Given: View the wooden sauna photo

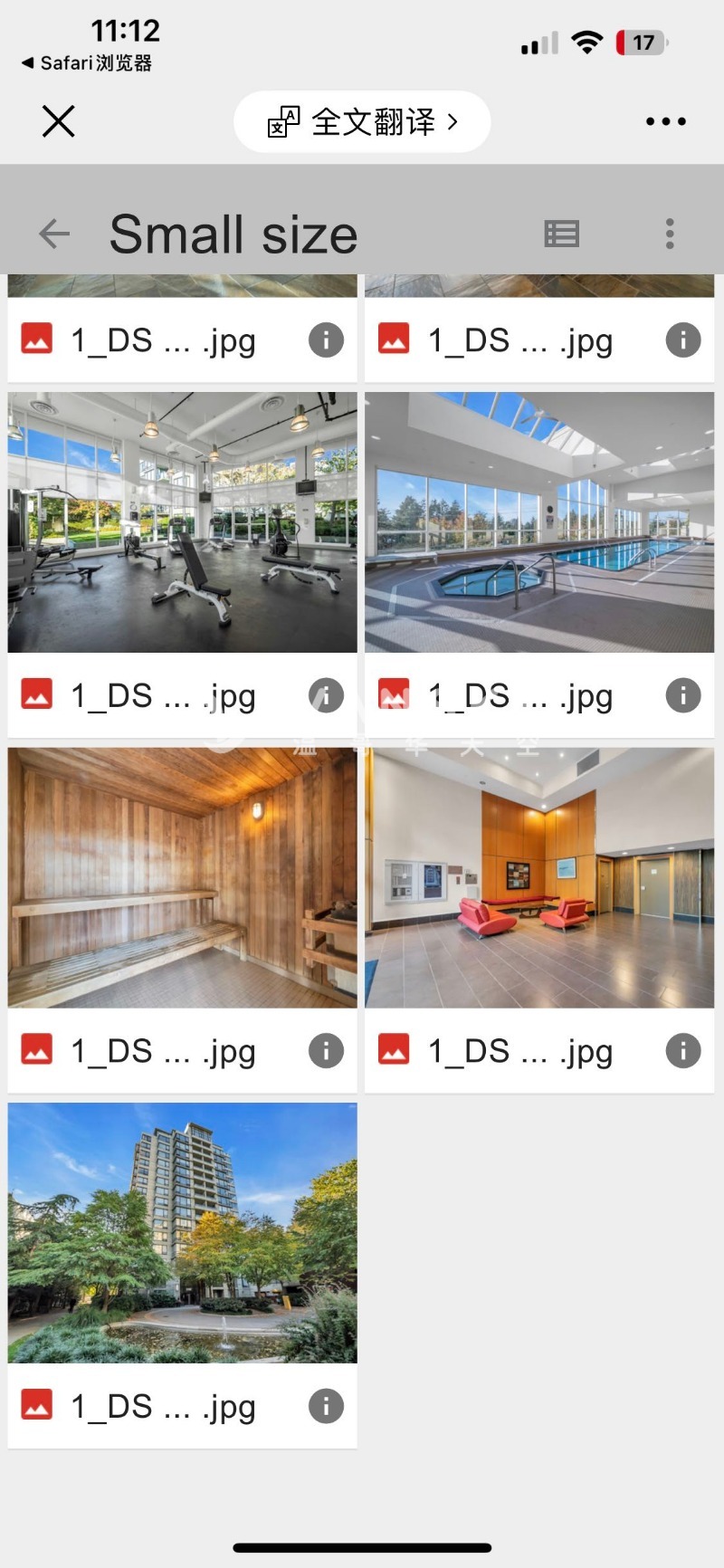Looking at the screenshot, I should [x=183, y=877].
